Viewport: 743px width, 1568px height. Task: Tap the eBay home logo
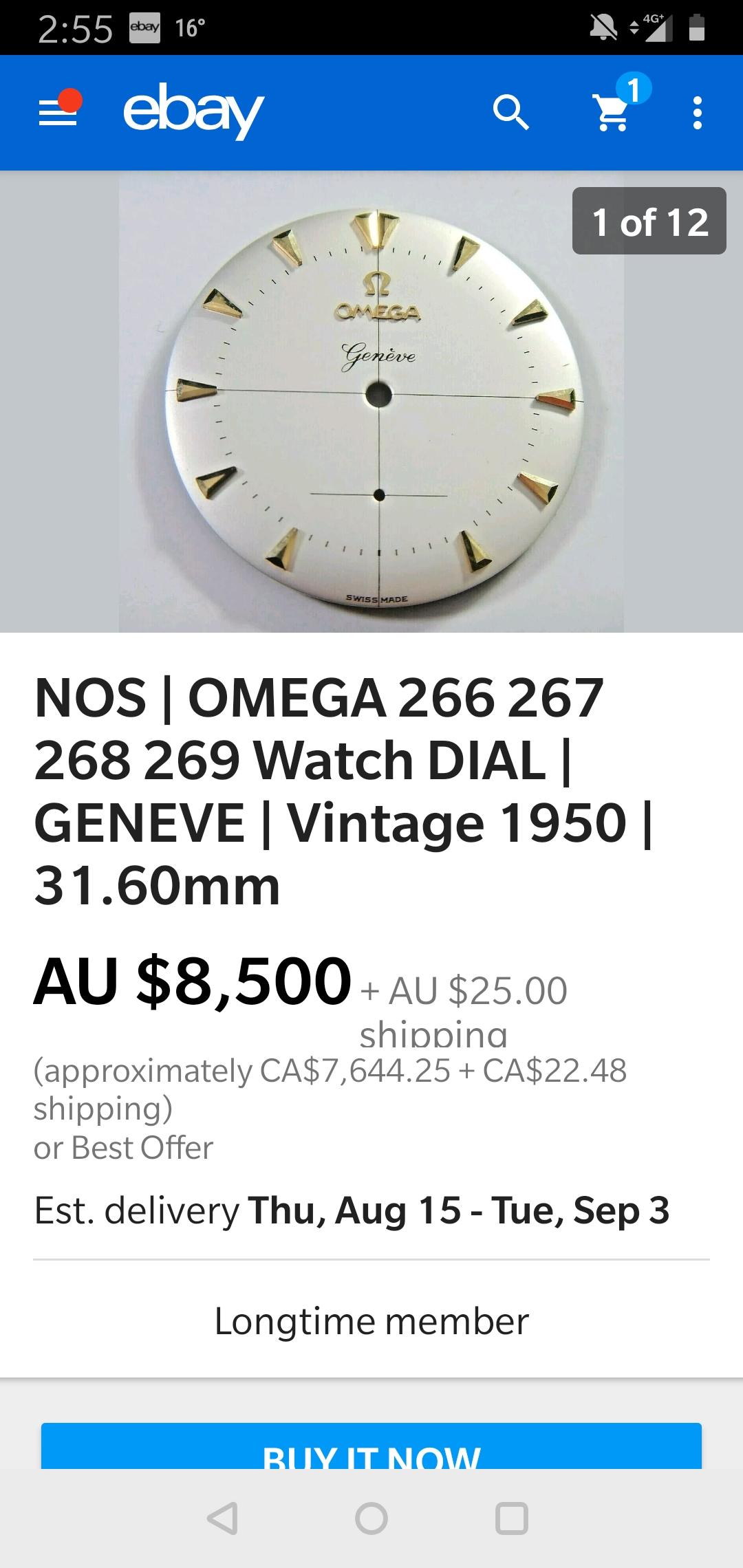(193, 111)
